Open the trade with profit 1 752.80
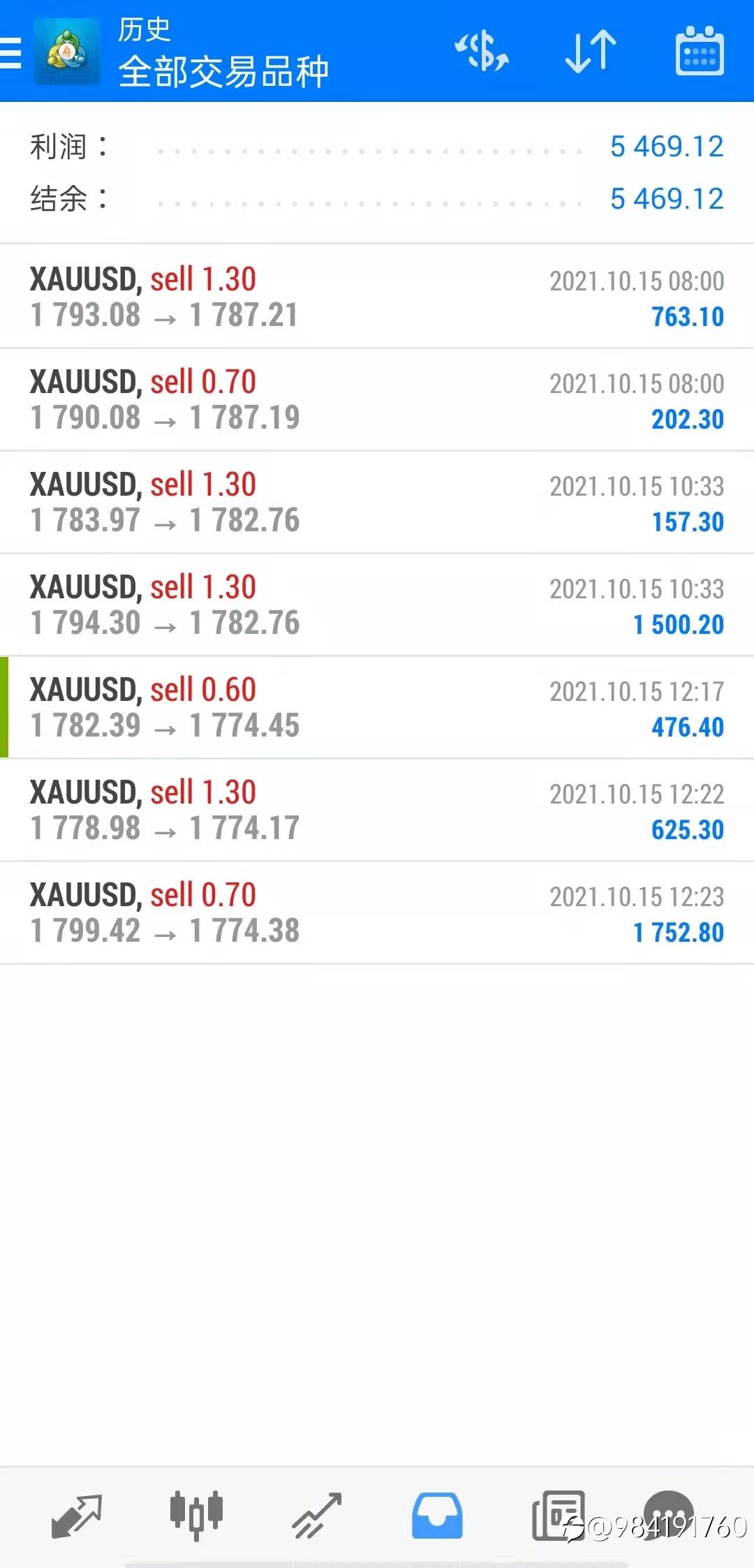The image size is (754, 1568). click(x=377, y=912)
